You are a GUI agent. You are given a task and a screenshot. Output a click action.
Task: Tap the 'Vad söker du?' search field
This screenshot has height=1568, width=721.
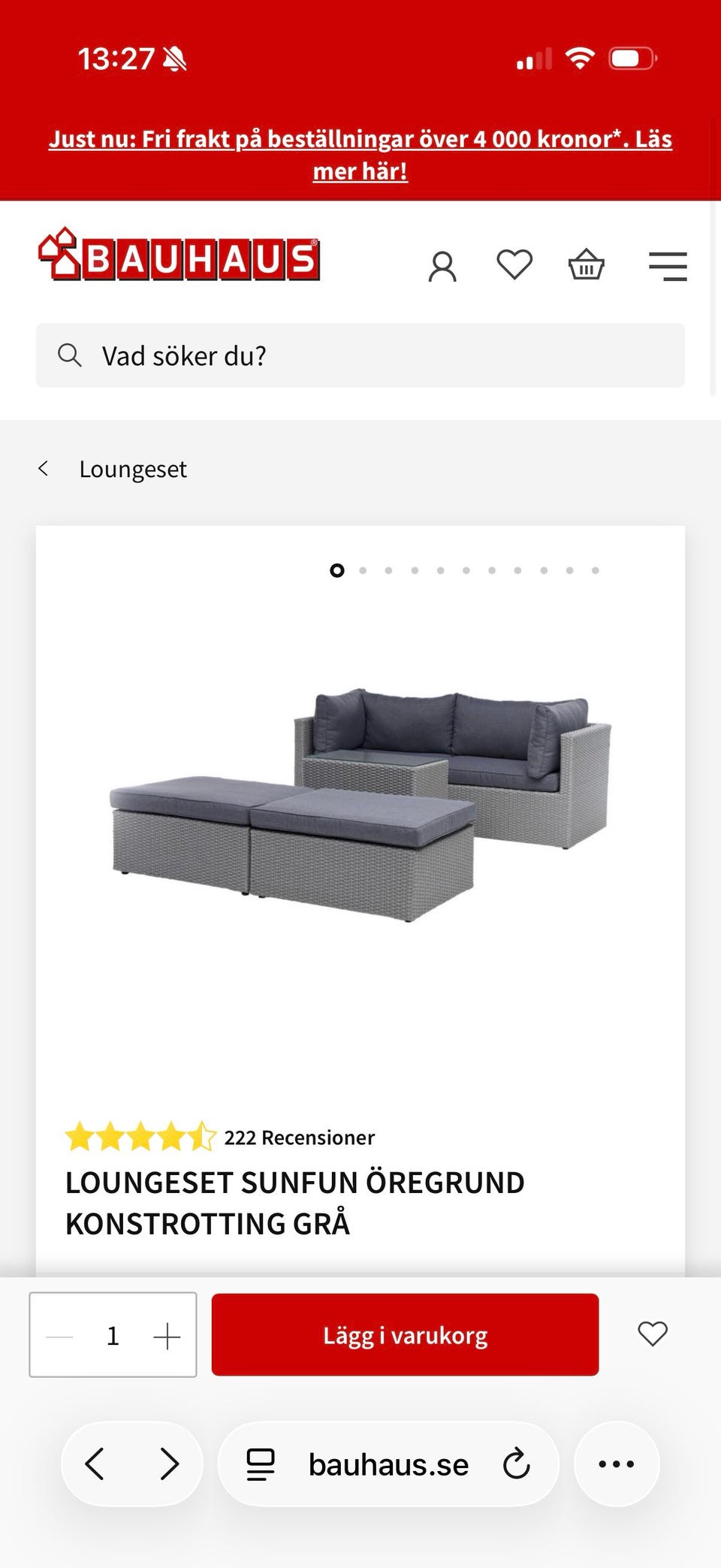tap(360, 355)
